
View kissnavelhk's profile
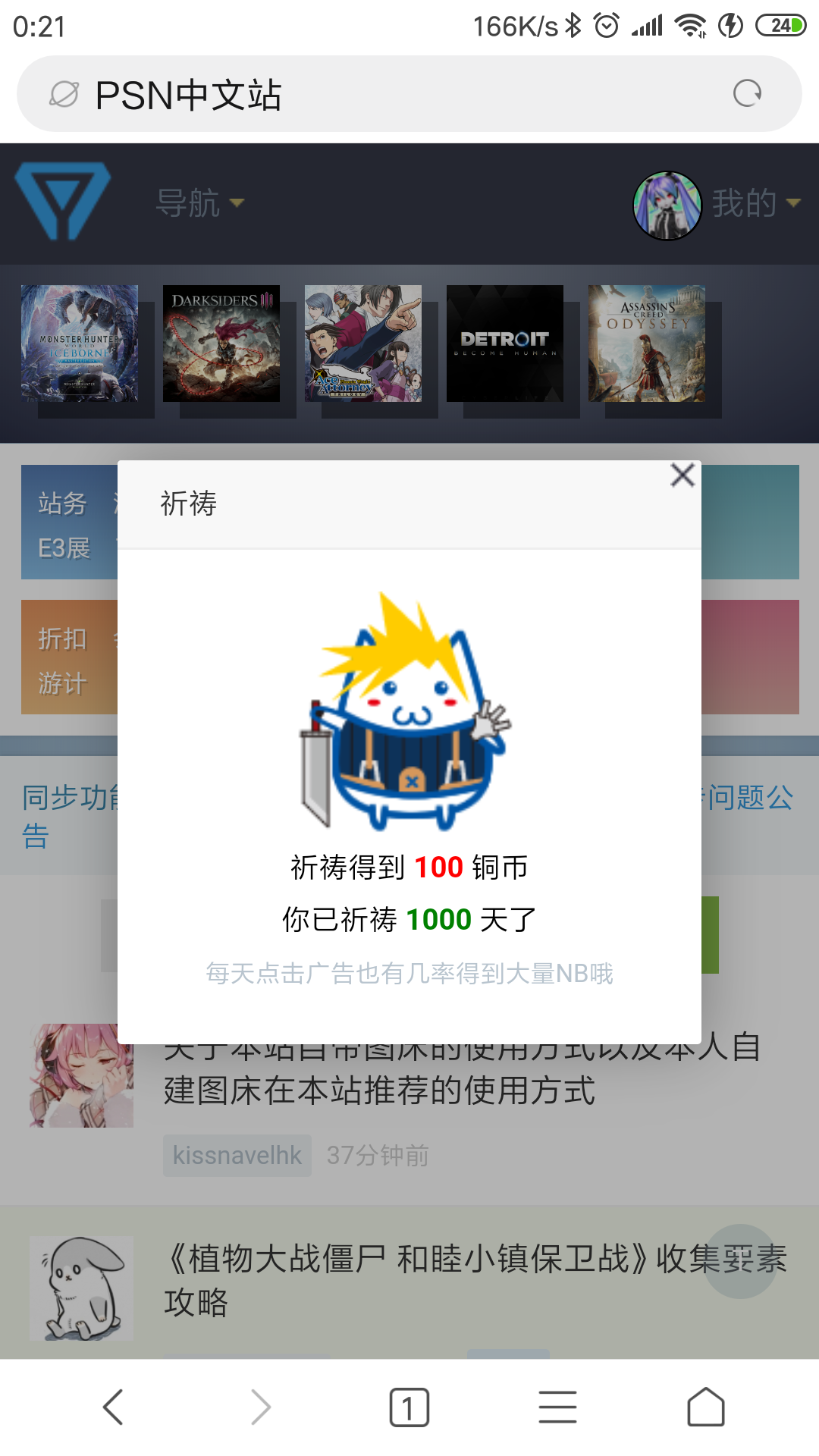pyautogui.click(x=237, y=1155)
